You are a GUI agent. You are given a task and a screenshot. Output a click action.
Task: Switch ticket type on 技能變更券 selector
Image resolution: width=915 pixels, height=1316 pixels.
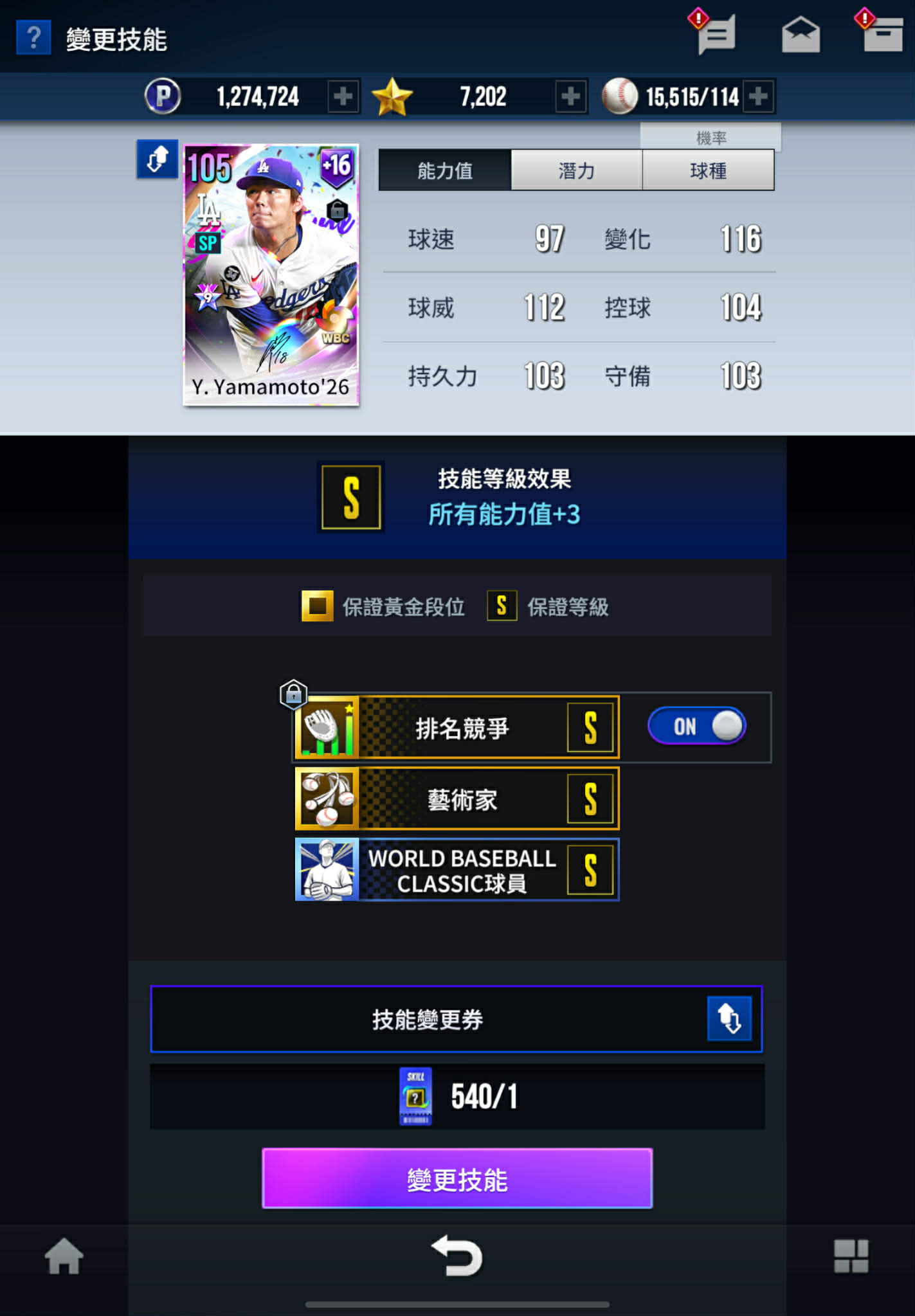coord(729,1018)
